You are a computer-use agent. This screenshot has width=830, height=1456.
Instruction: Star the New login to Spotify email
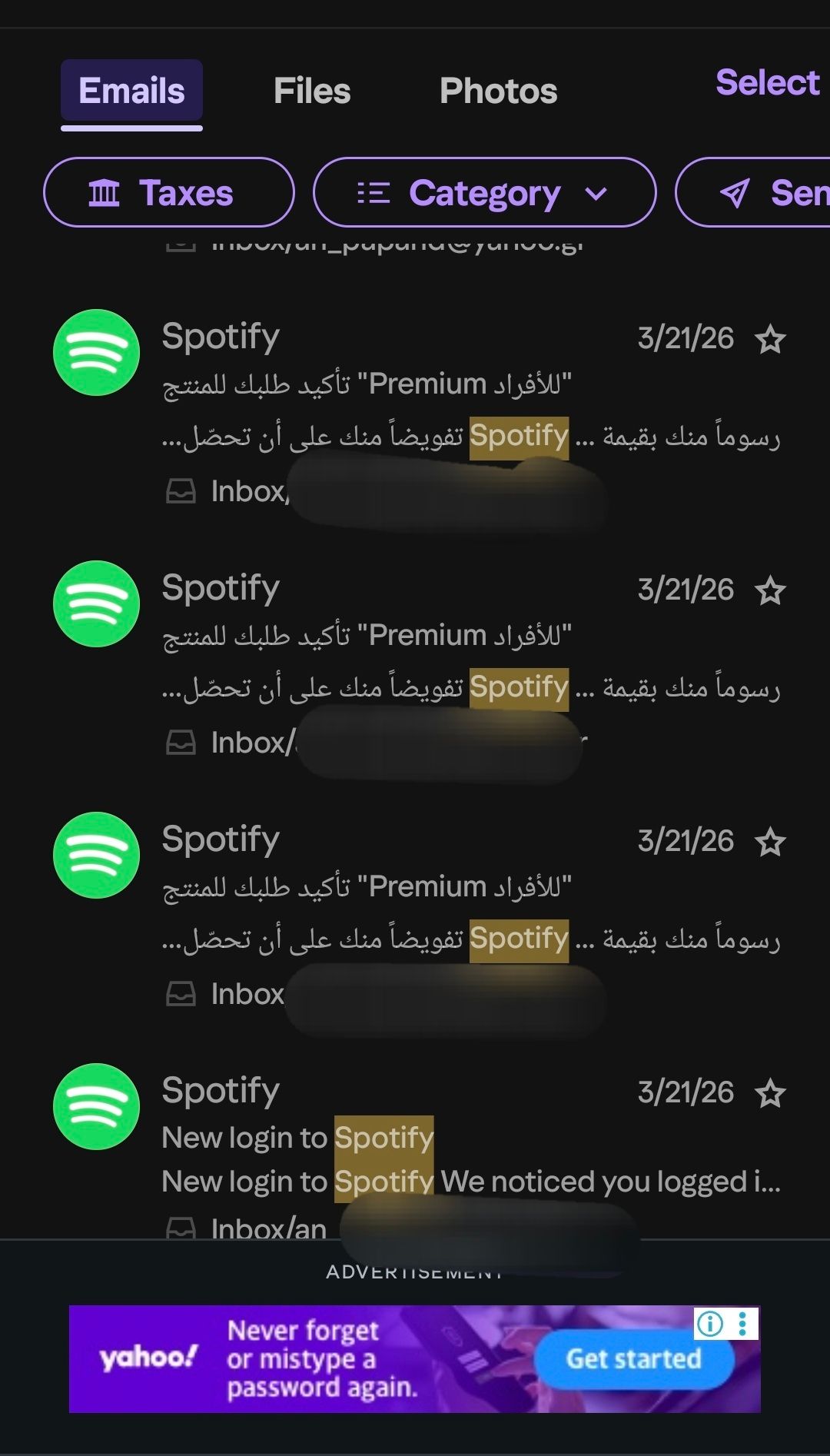click(x=770, y=1093)
